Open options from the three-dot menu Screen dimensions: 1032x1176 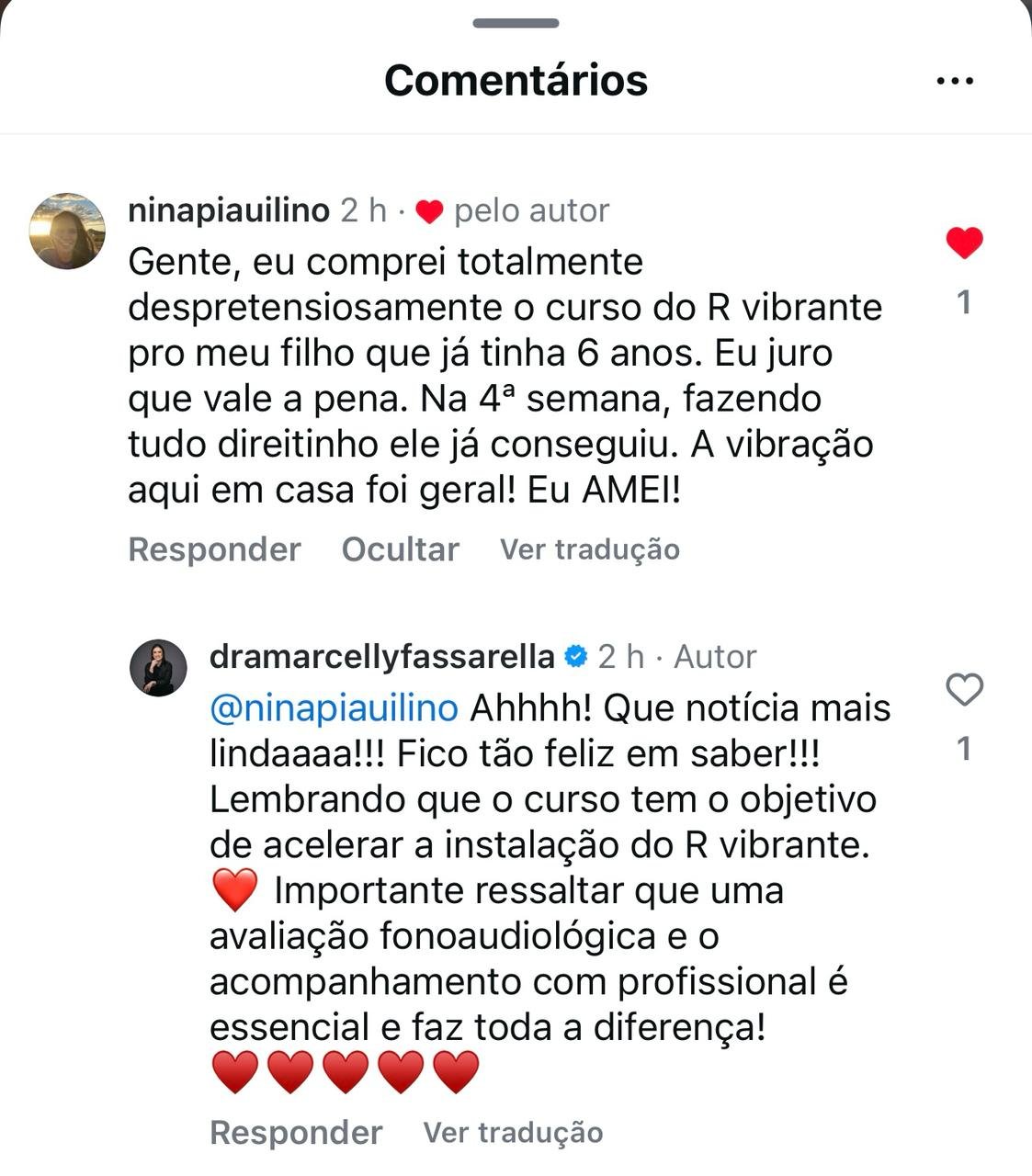click(957, 80)
